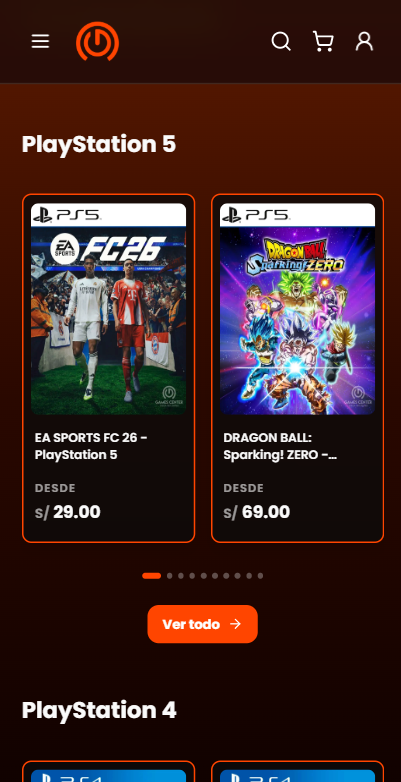Open the search icon

click(281, 41)
